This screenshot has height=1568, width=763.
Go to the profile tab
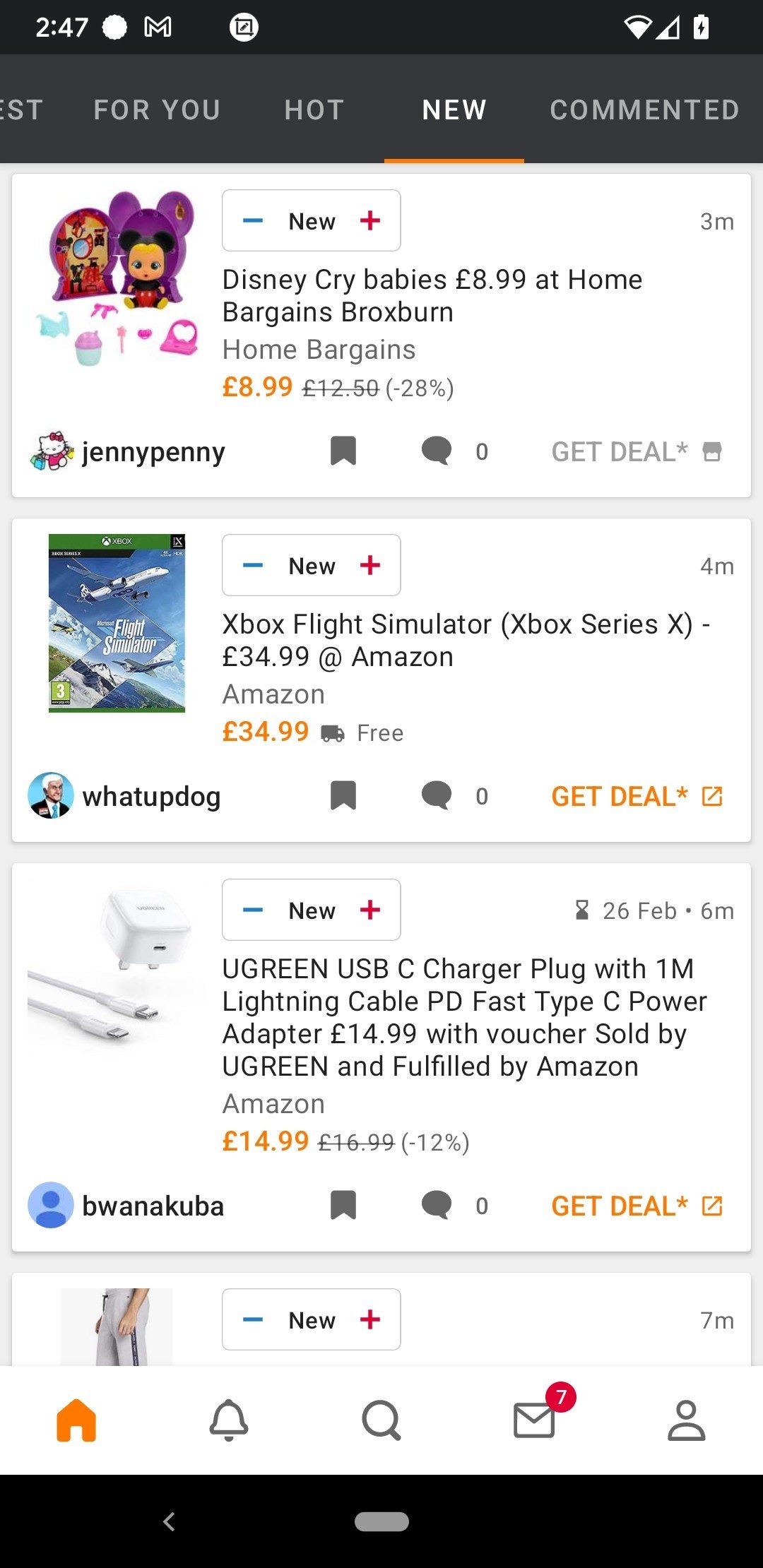(687, 1420)
